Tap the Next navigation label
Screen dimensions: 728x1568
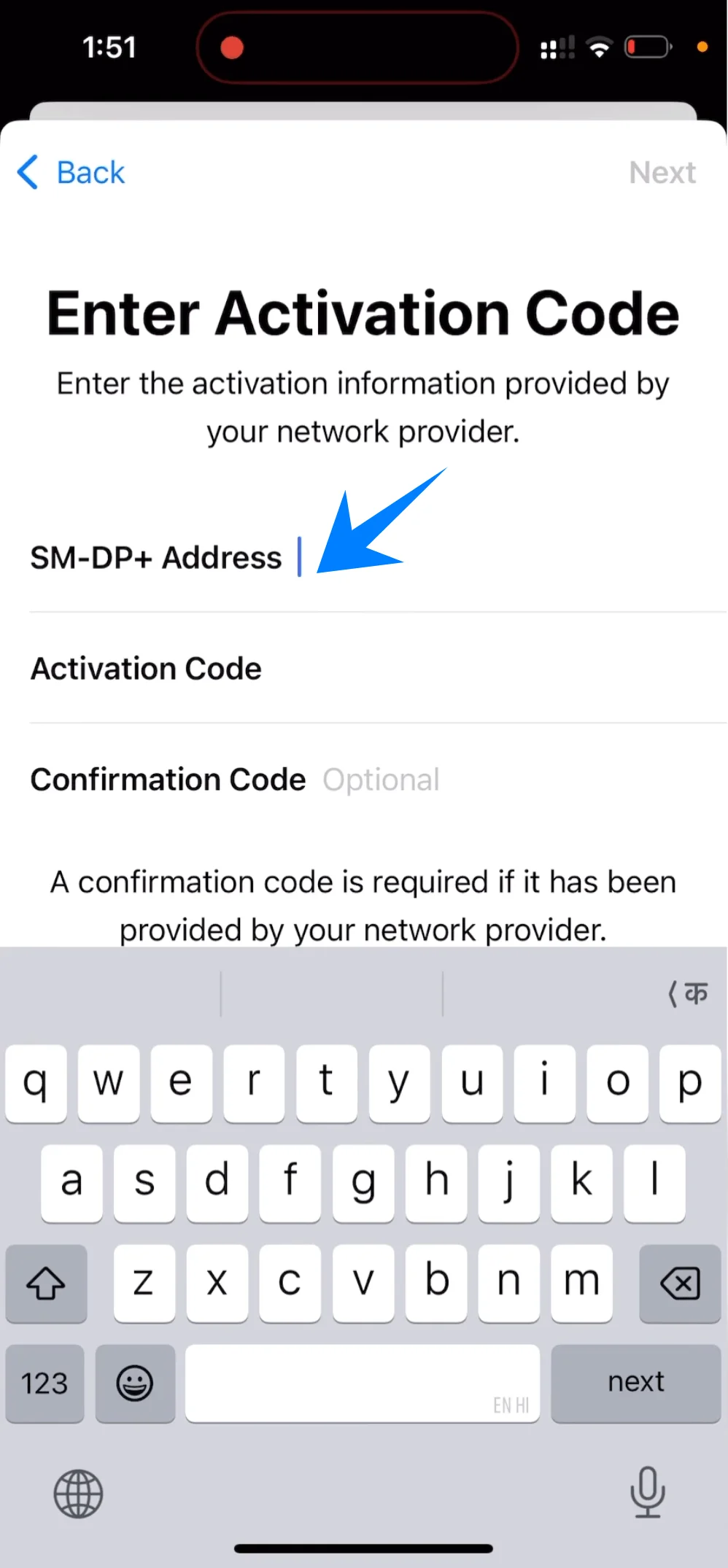pyautogui.click(x=662, y=172)
